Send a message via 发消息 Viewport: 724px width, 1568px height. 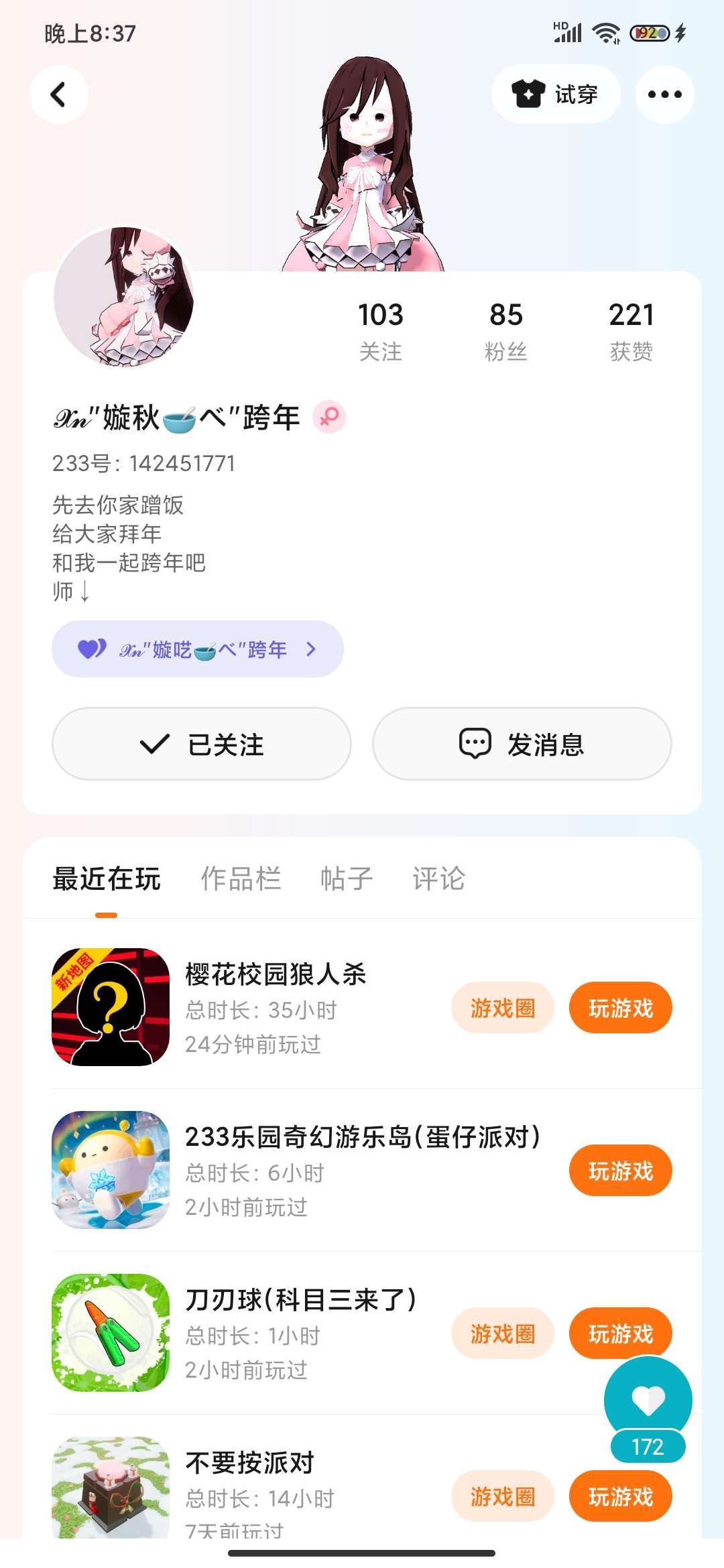tap(522, 744)
